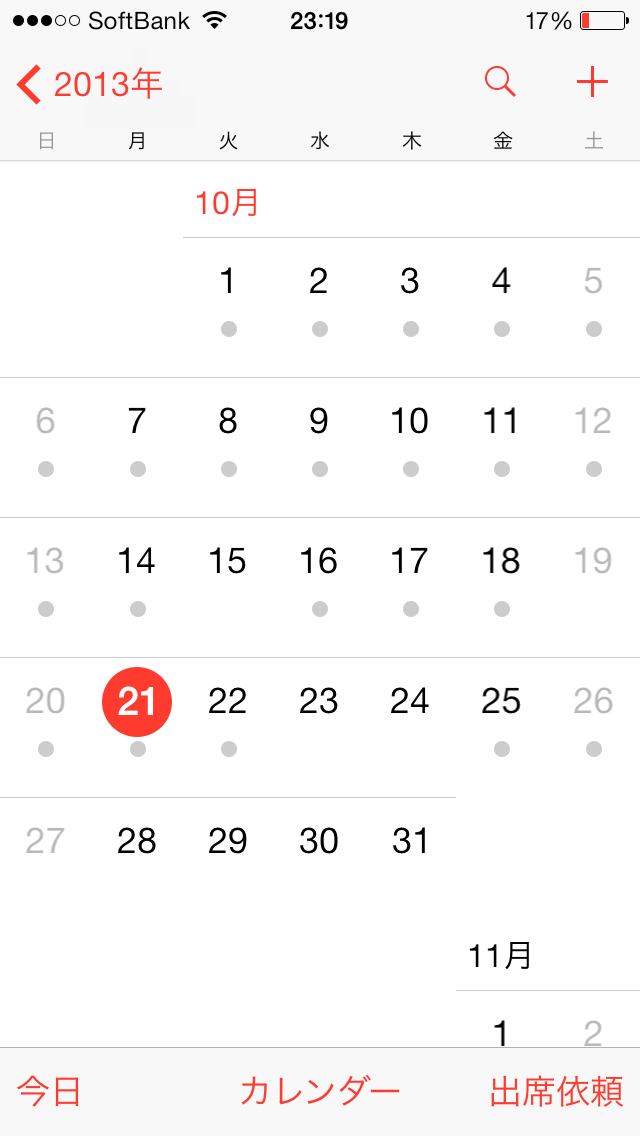Select October 1 in the calendar
Screen dimensions: 640x1136
228,281
